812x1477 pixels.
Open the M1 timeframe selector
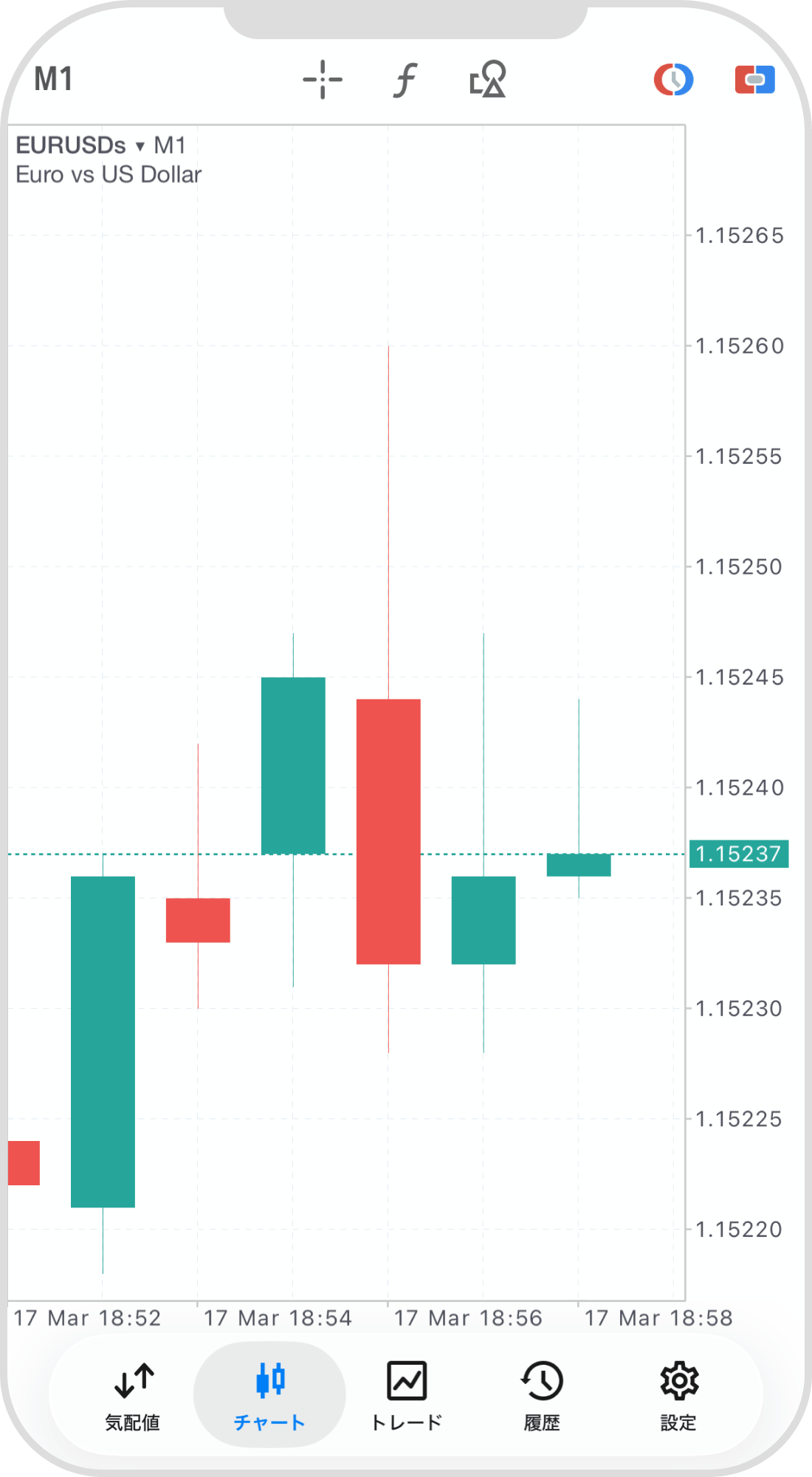[53, 80]
